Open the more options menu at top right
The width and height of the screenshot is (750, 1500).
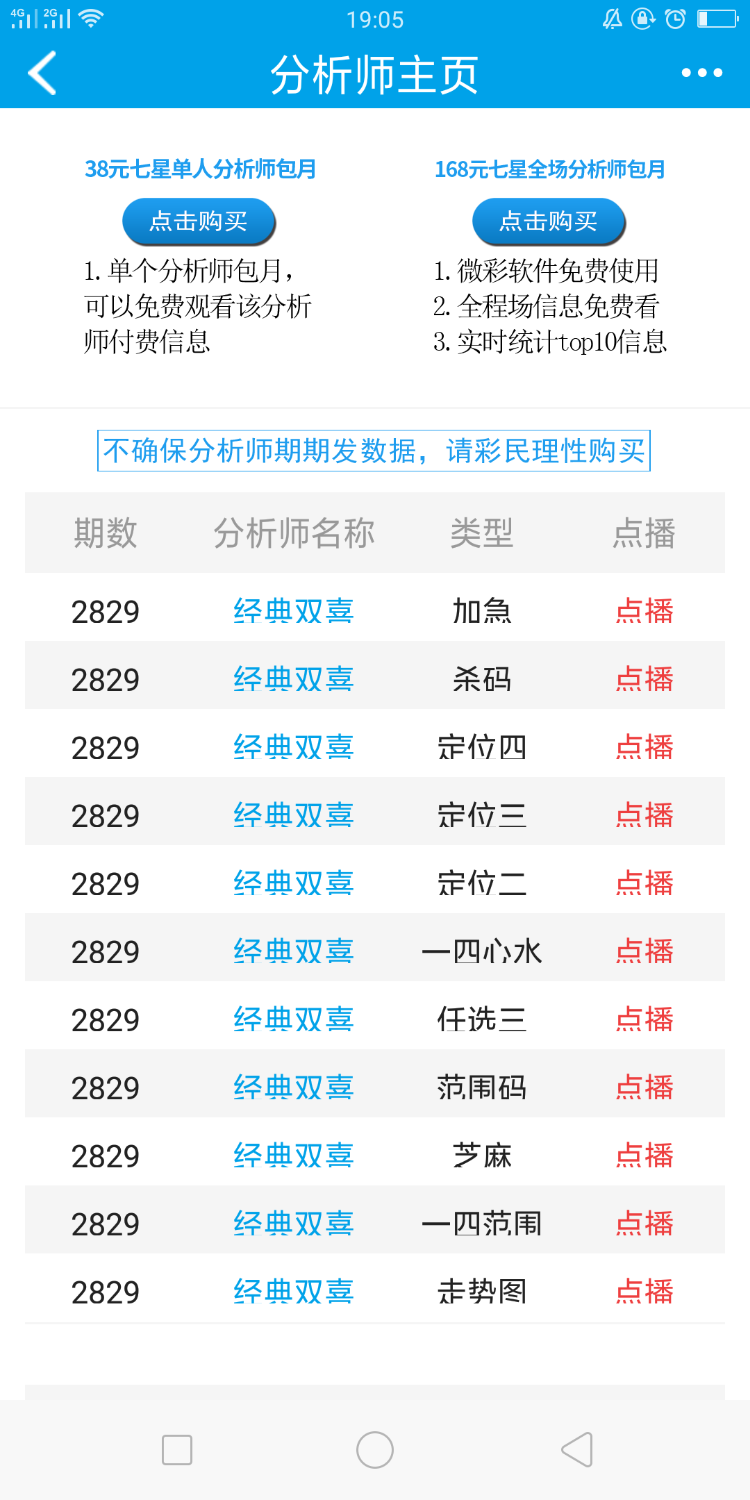702,72
